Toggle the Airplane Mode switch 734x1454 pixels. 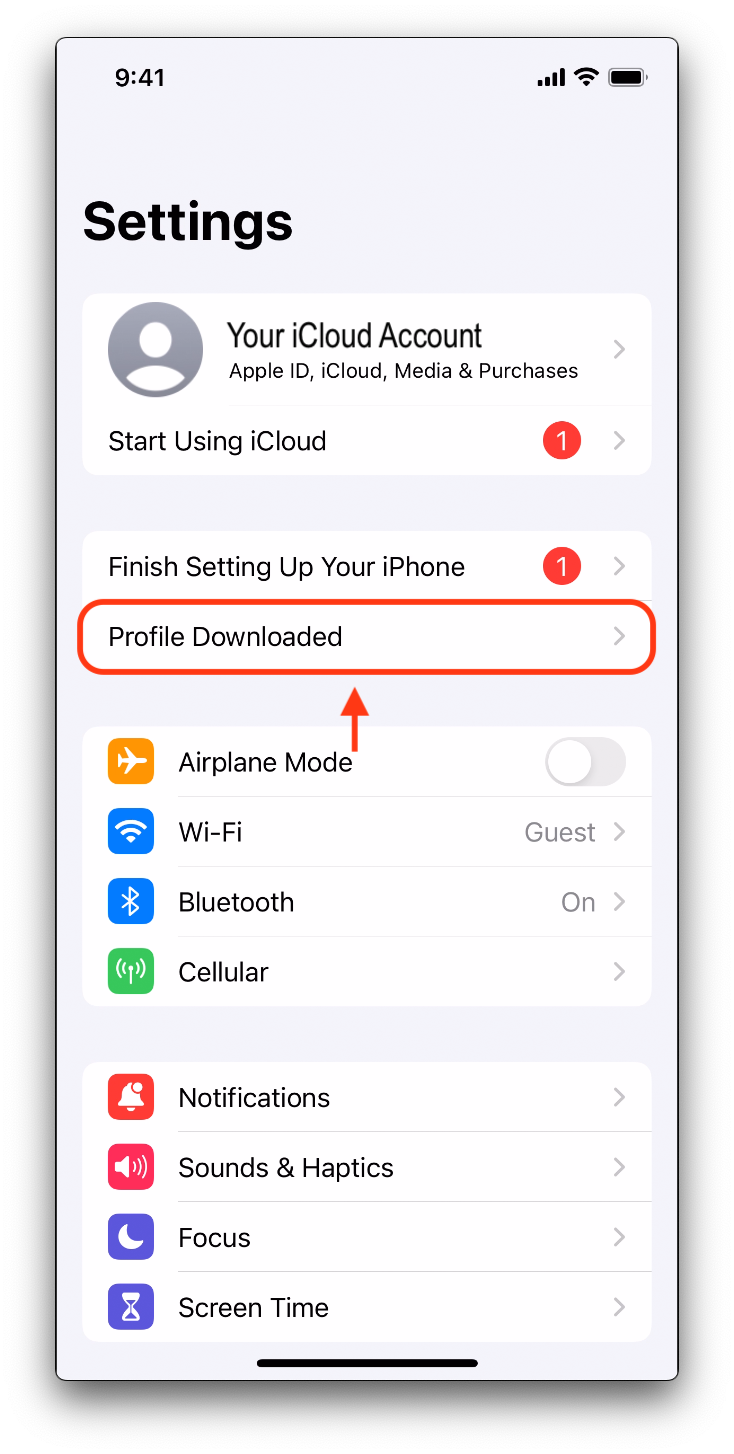(x=585, y=763)
